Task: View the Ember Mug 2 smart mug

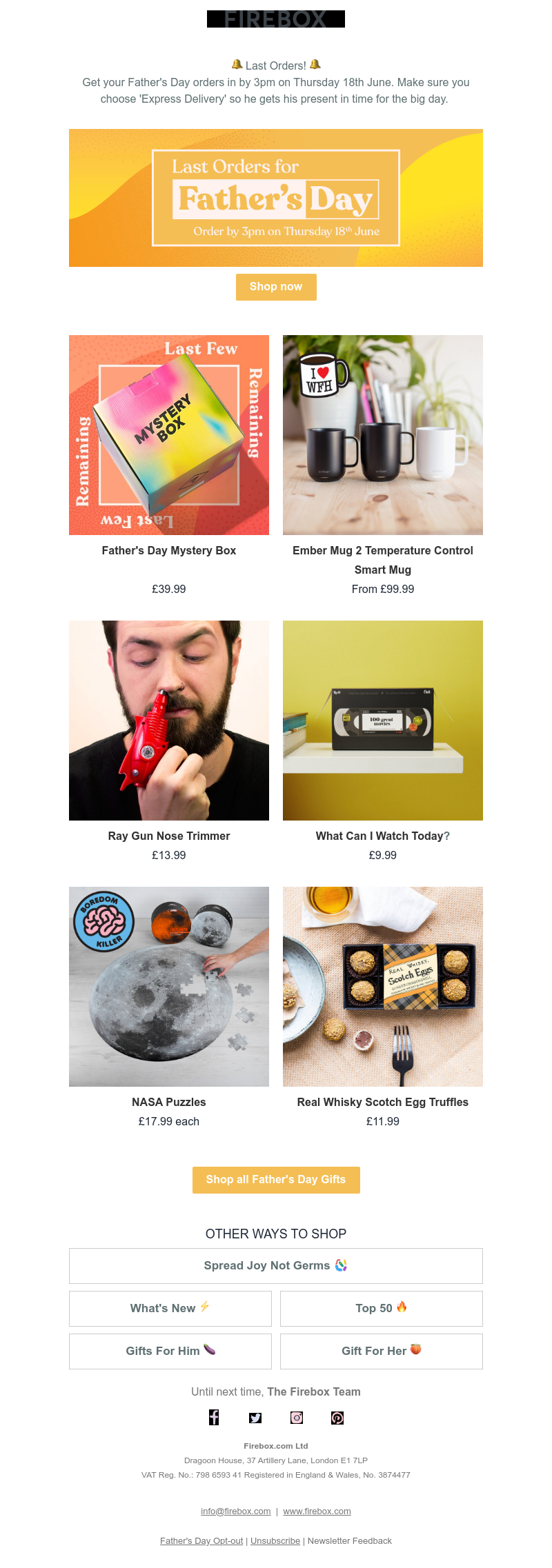Action: pos(383,435)
